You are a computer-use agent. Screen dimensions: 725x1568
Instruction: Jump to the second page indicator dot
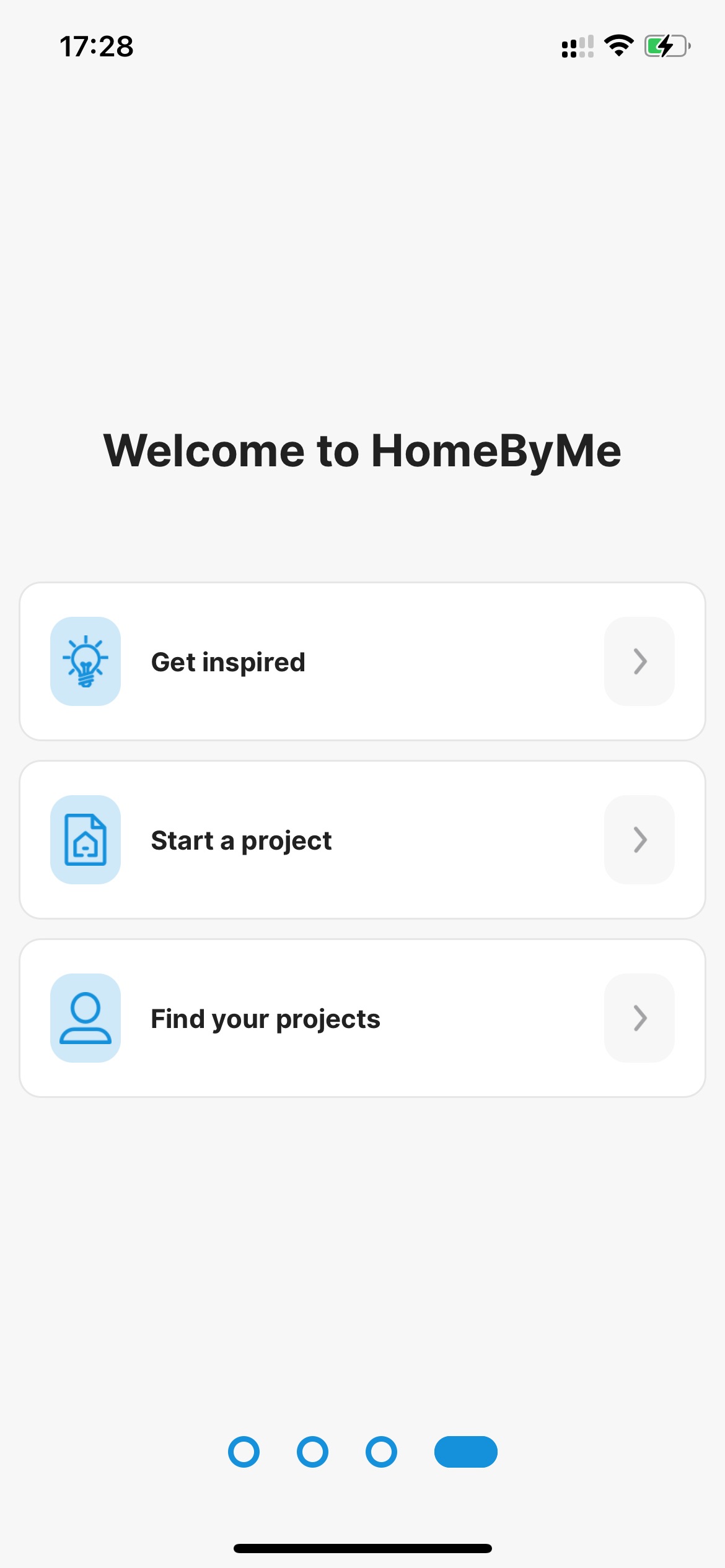(x=312, y=1452)
